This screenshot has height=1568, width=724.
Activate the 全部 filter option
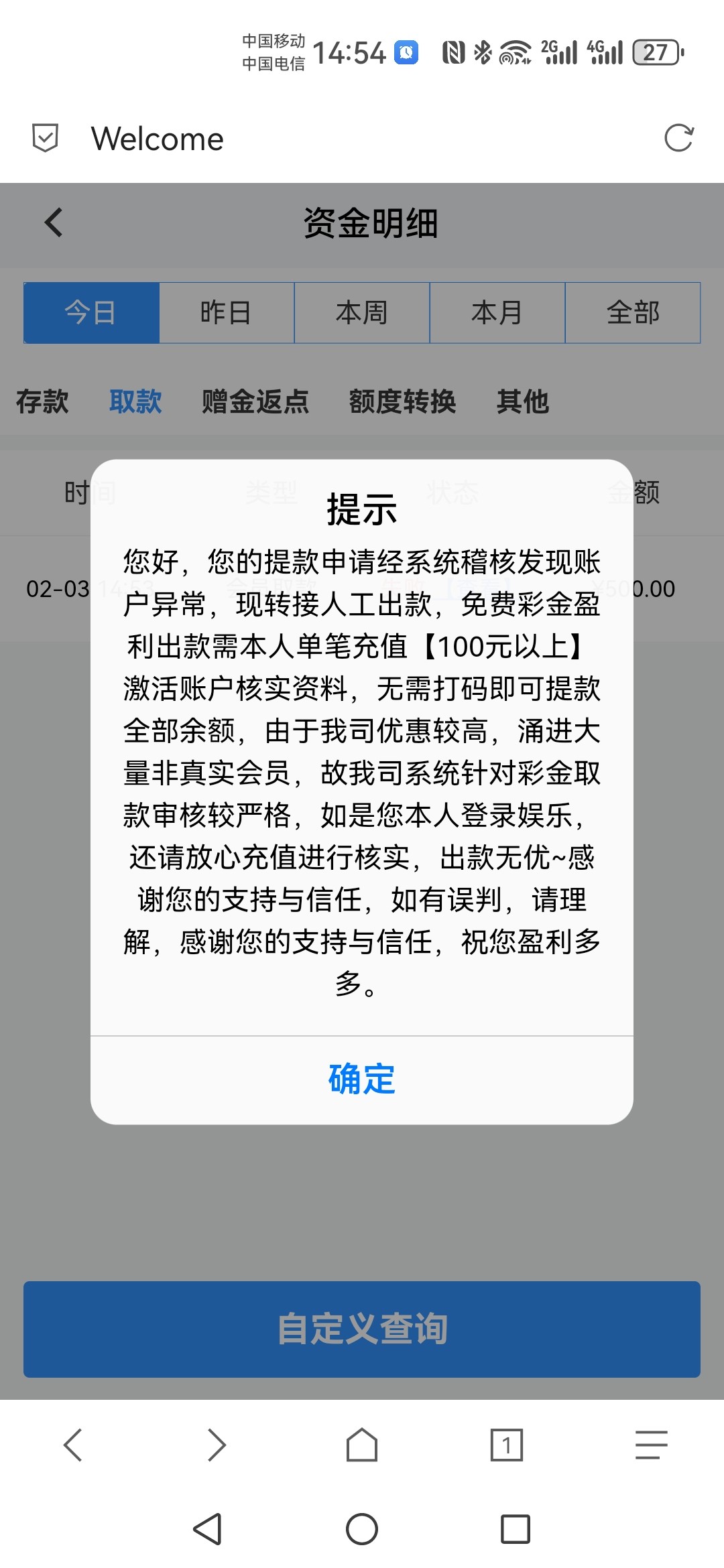(x=633, y=312)
